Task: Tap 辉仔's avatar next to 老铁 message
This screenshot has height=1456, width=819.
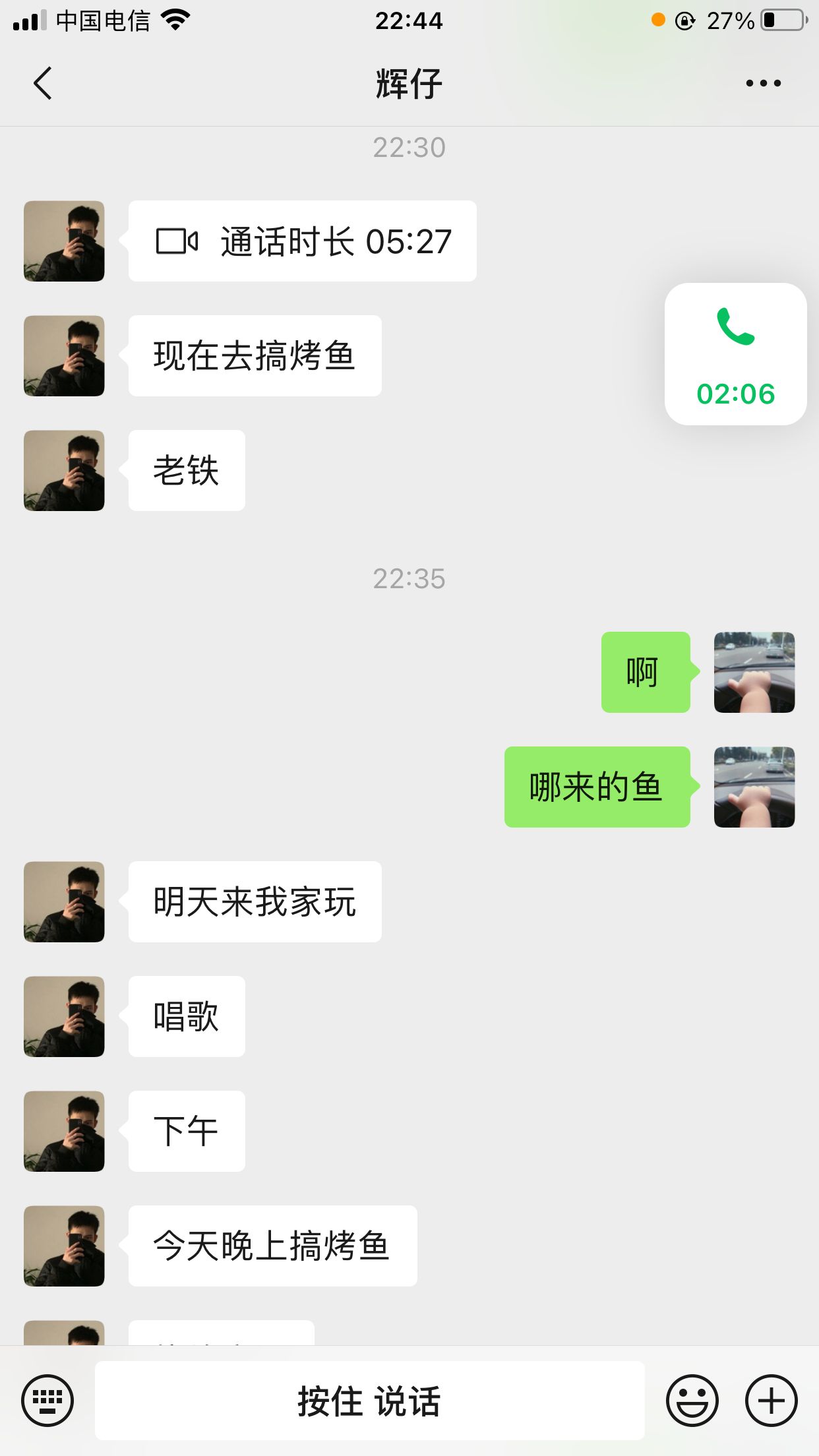Action: (x=63, y=471)
